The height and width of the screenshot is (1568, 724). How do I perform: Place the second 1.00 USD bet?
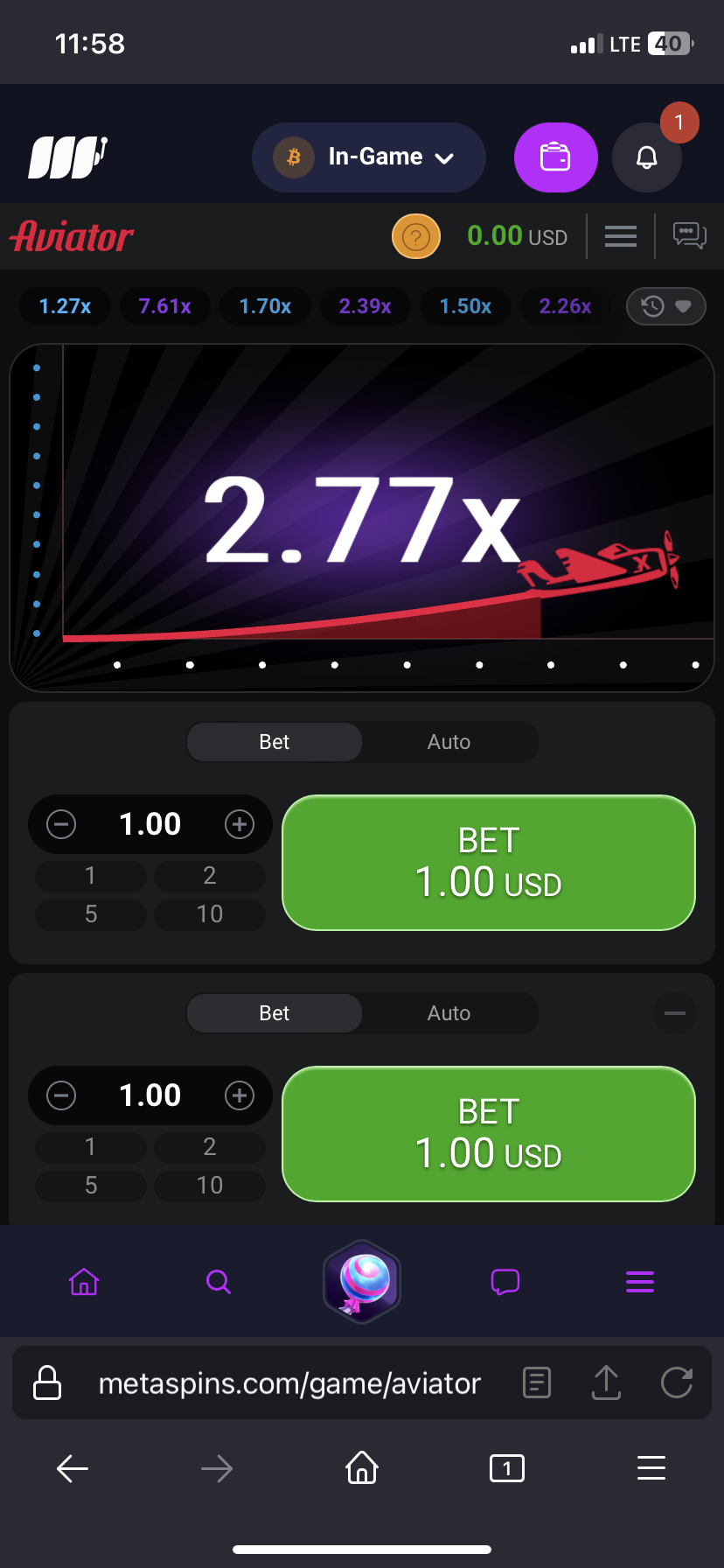point(489,1134)
